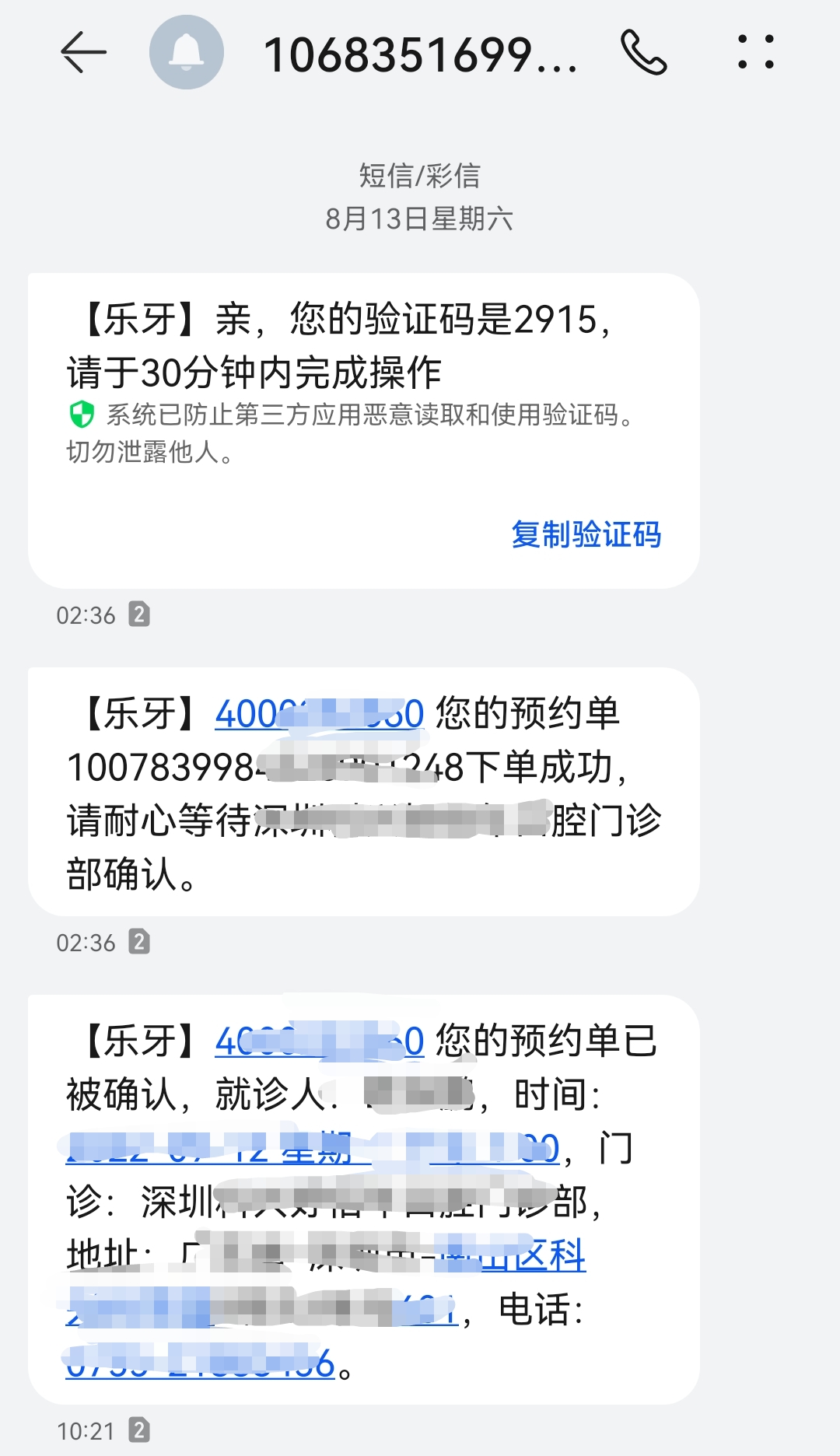Open the contact avatar for 1068351699
Viewport: 840px width, 1456px height.
click(187, 52)
